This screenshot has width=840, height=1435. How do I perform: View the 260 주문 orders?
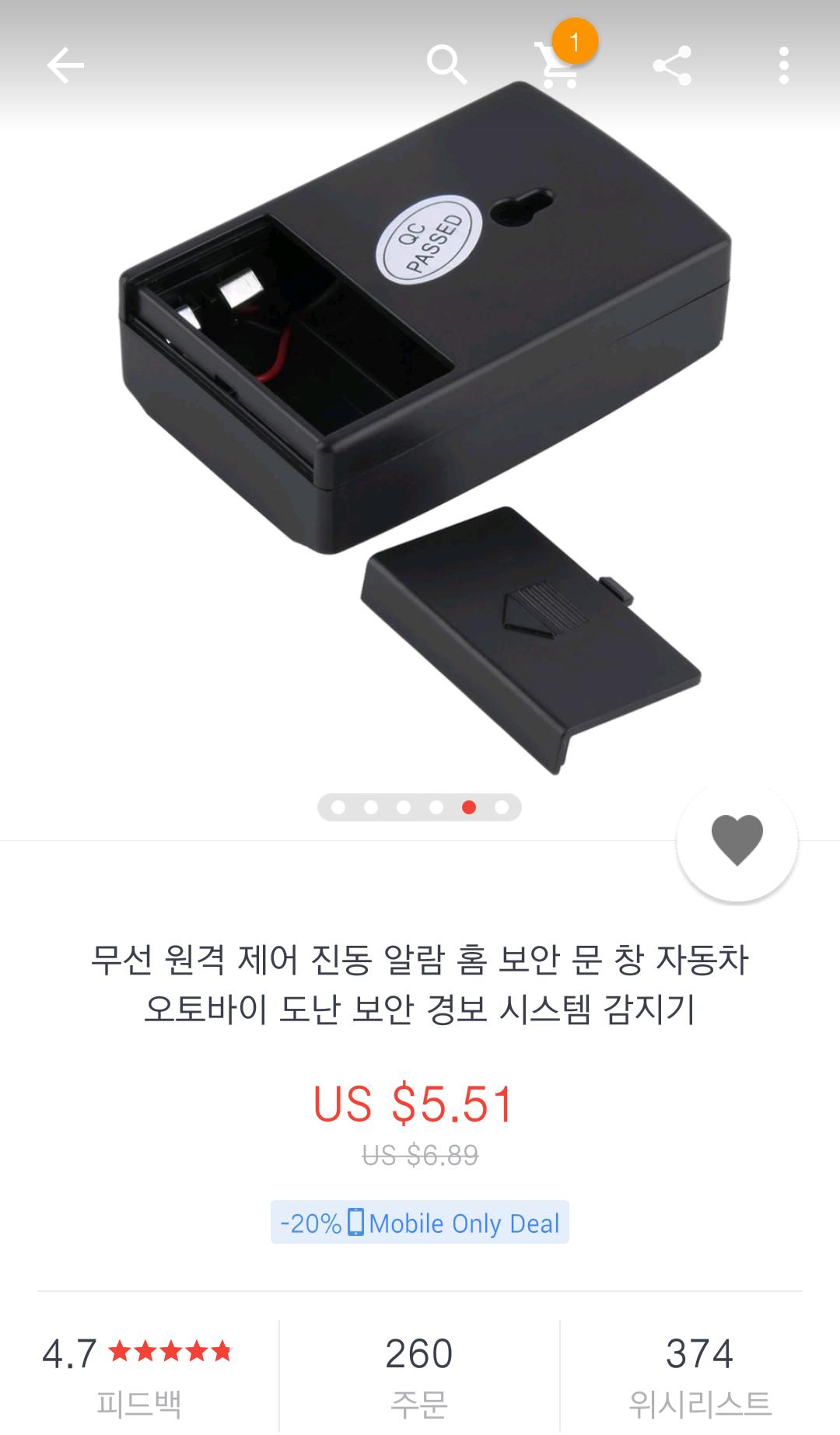[x=419, y=1377]
